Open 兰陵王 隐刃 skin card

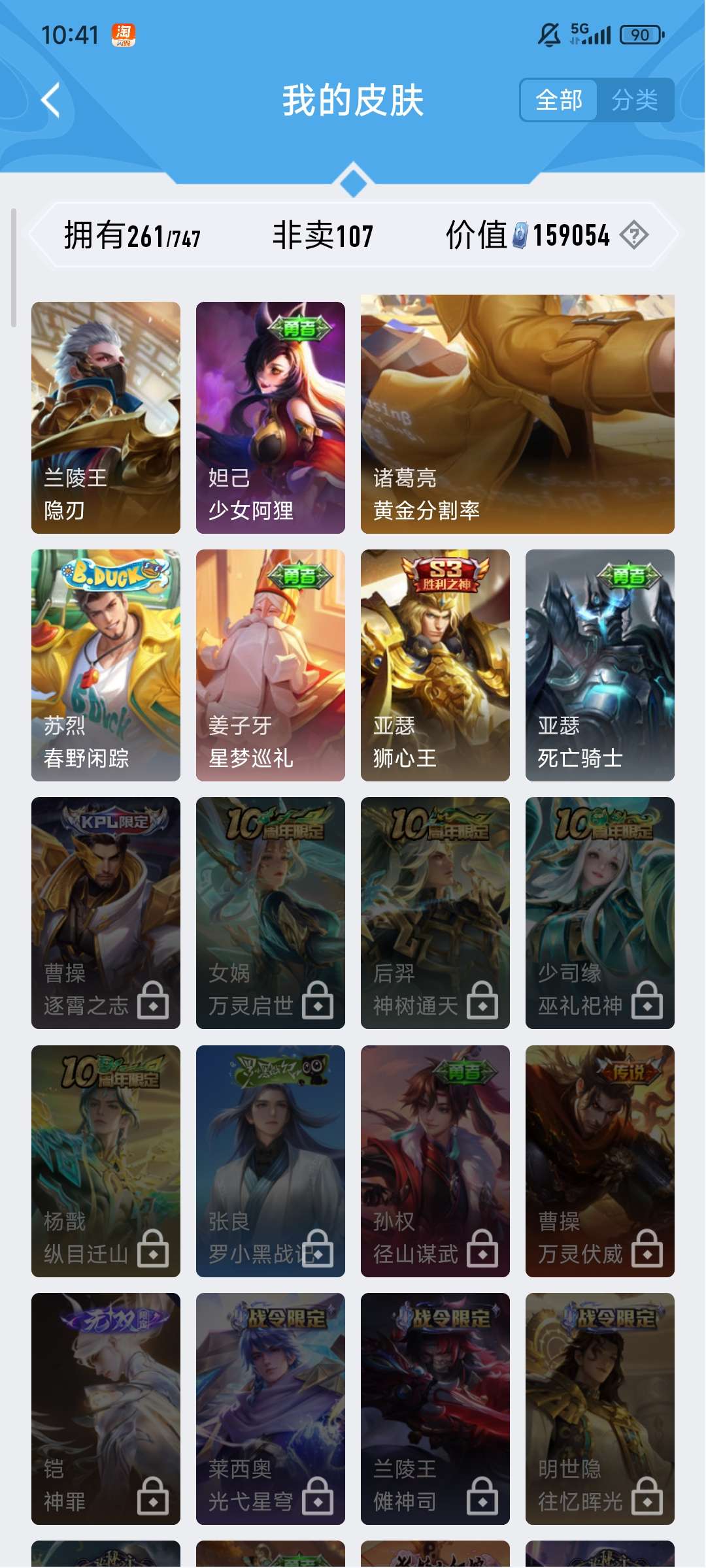point(106,417)
